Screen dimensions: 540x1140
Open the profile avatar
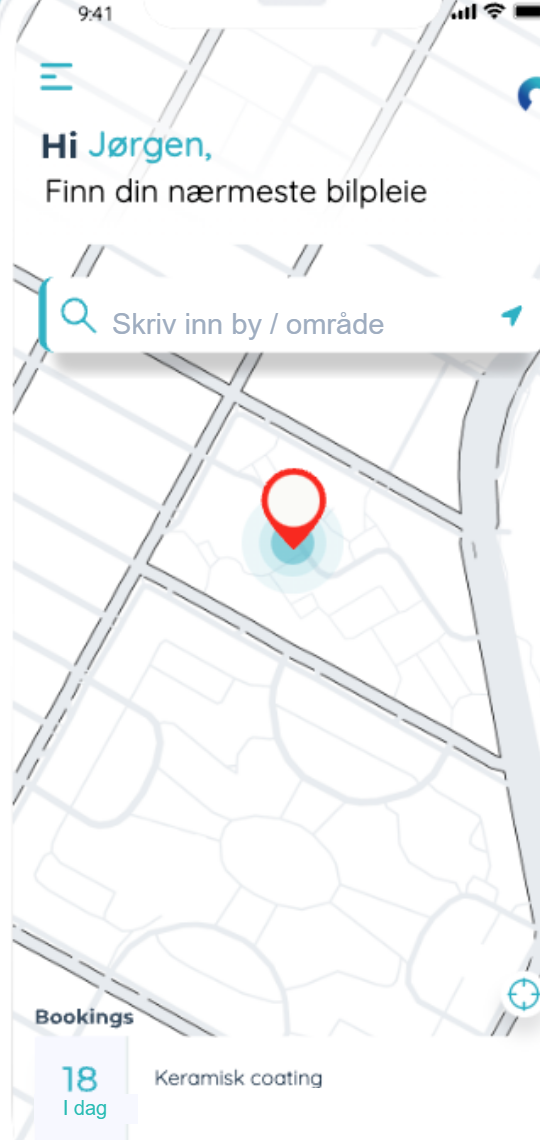pyautogui.click(x=529, y=95)
